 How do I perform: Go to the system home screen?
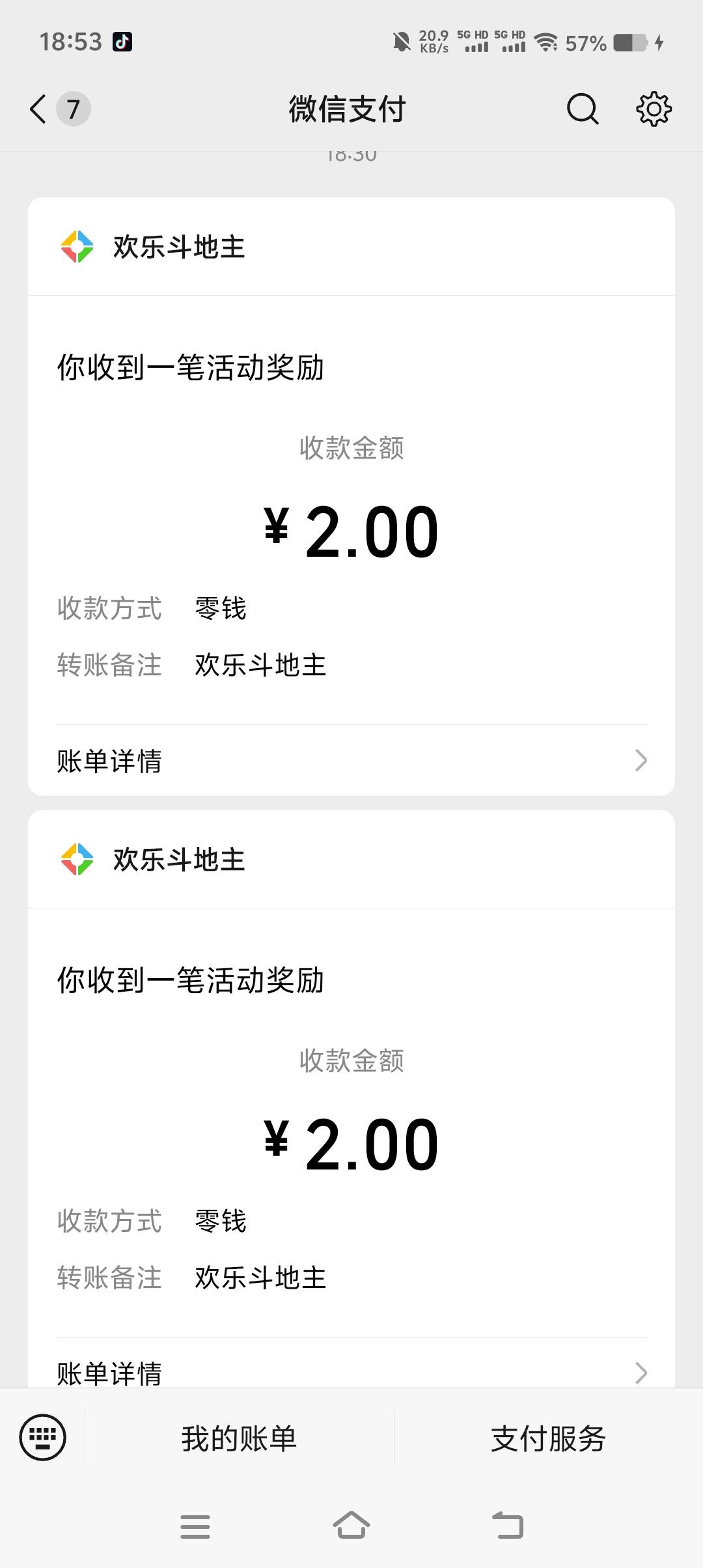[x=351, y=1525]
